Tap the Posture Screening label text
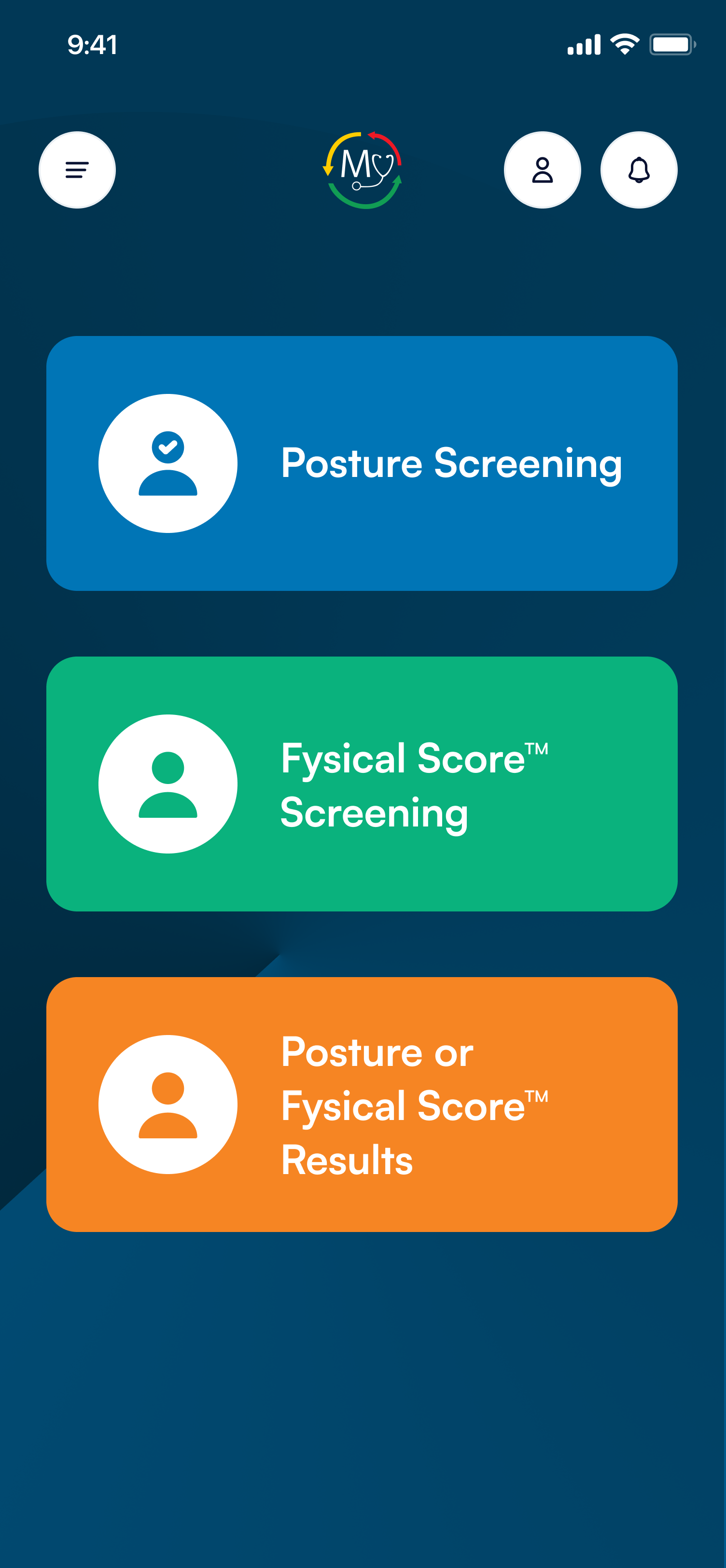This screenshot has height=1568, width=726. (450, 464)
